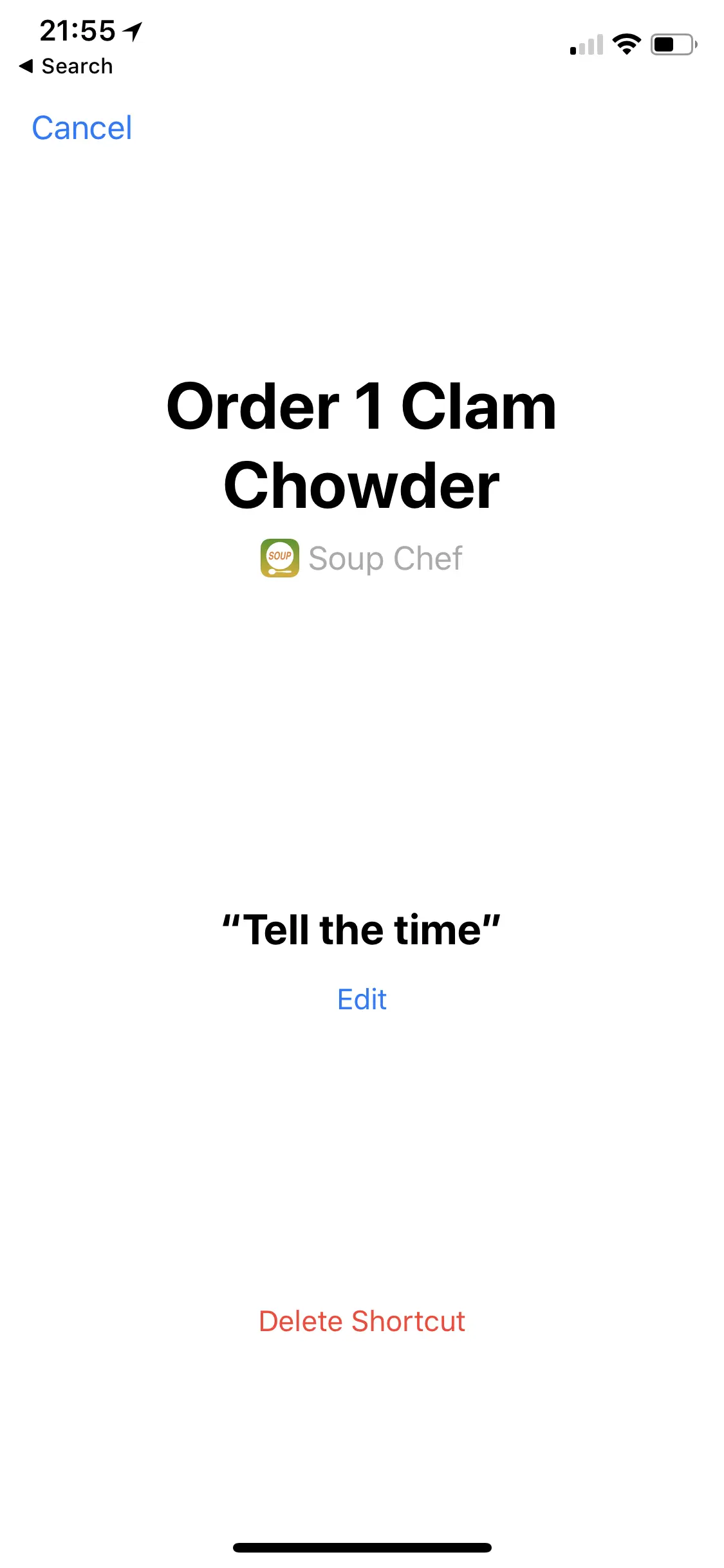This screenshot has width=724, height=1568.
Task: Cancel the shortcut editing screen
Action: pyautogui.click(x=82, y=128)
